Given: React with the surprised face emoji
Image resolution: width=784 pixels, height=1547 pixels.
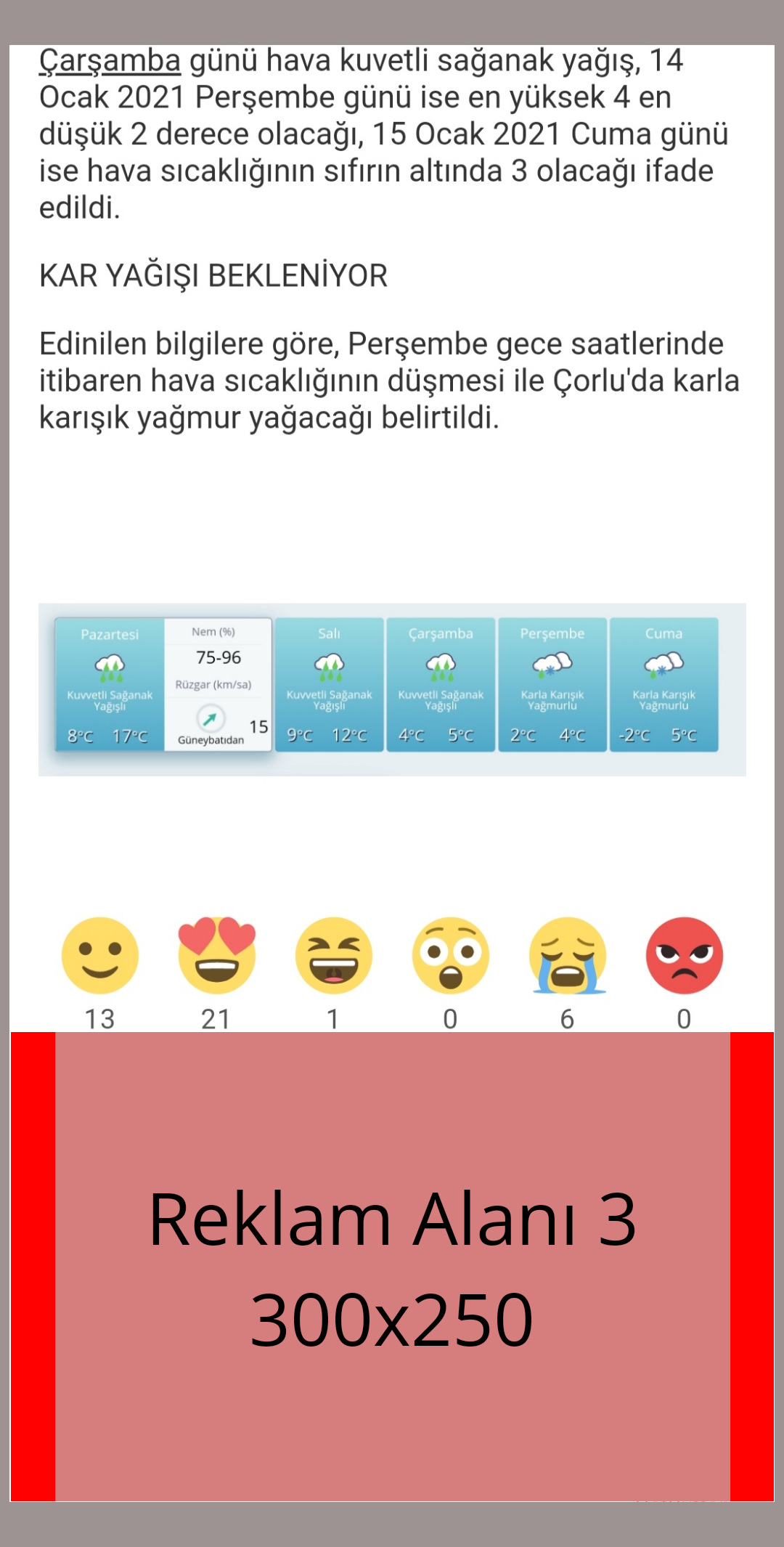Looking at the screenshot, I should [451, 955].
